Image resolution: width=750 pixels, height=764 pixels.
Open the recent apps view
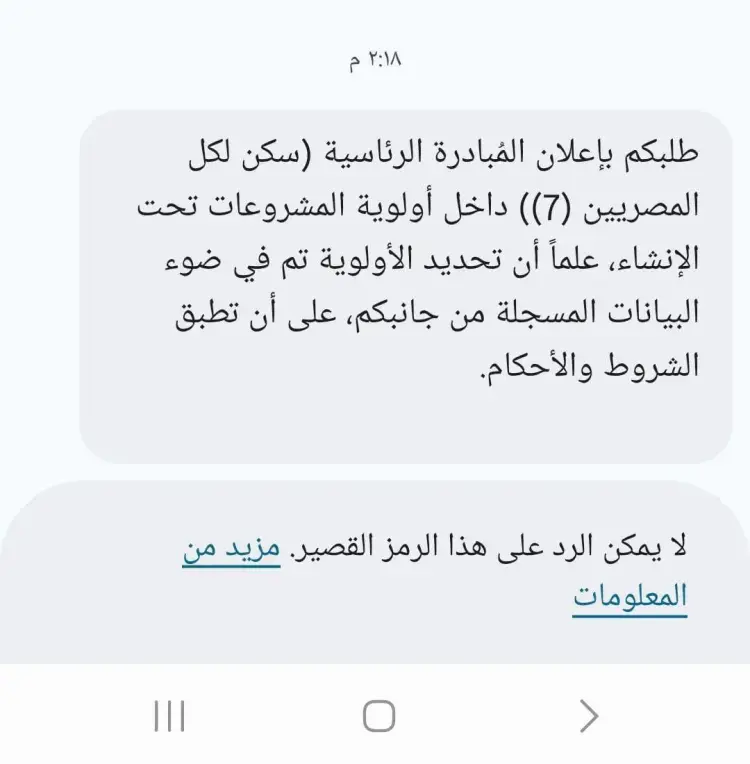[x=169, y=715]
